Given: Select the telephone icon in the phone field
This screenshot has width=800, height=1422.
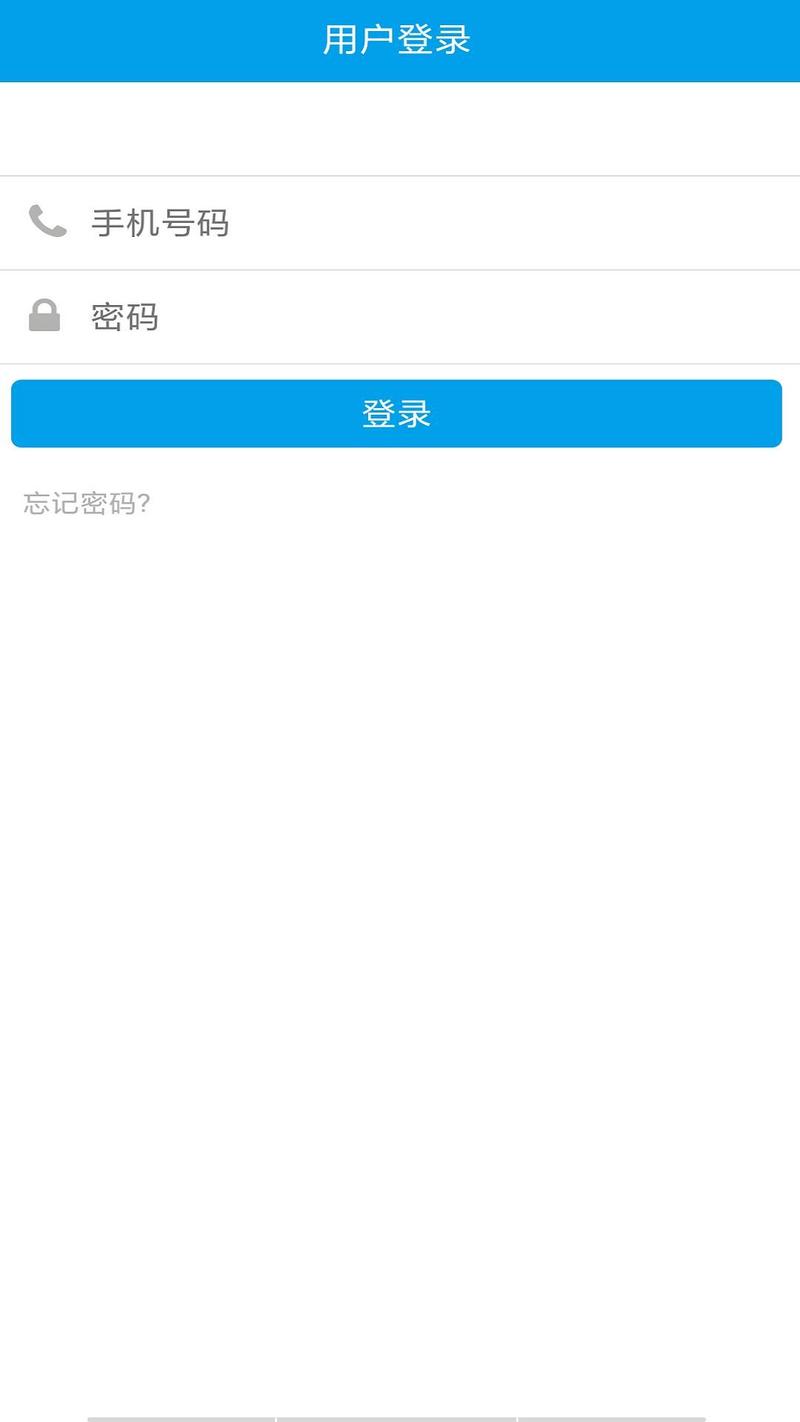Looking at the screenshot, I should tap(45, 222).
